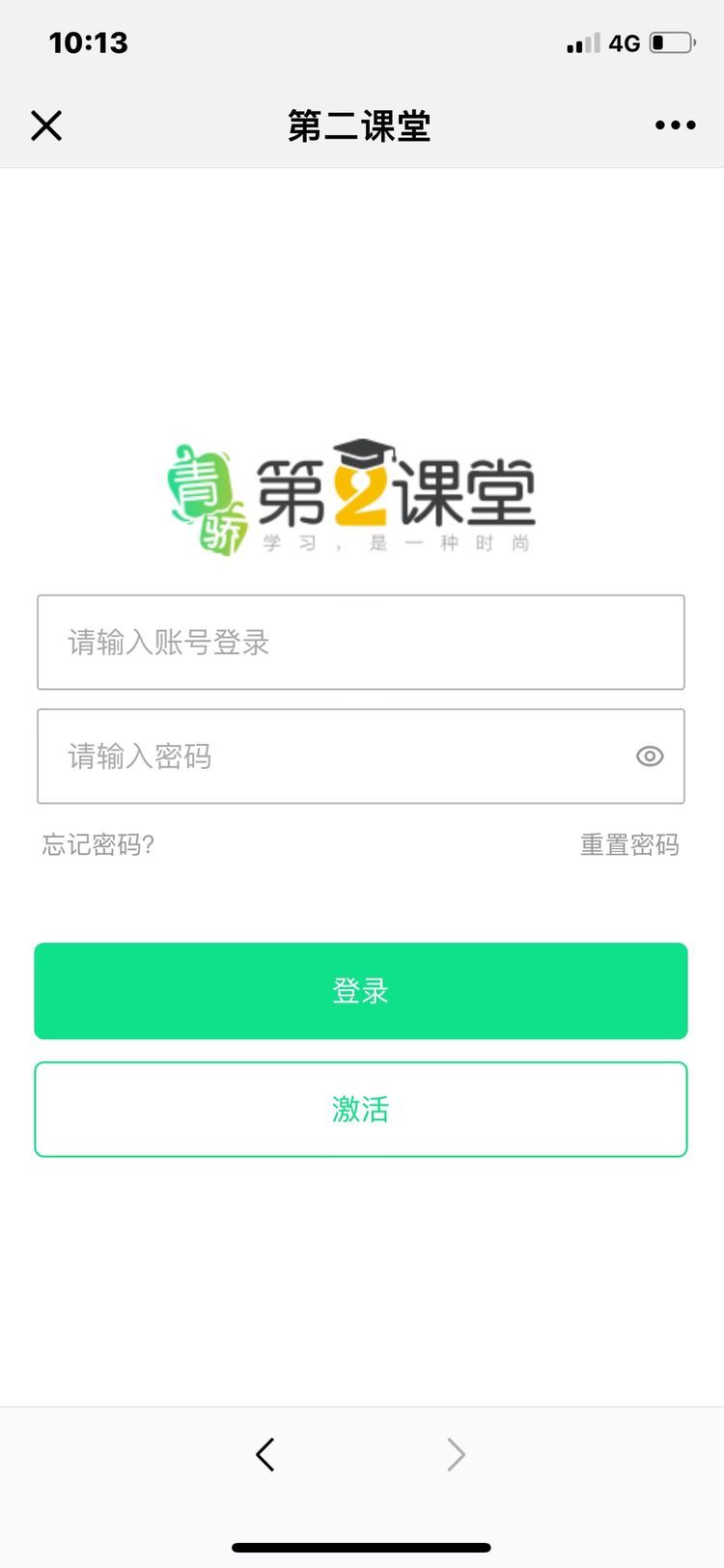Click the account number input field
Image resolution: width=724 pixels, height=1568 pixels.
(x=360, y=642)
